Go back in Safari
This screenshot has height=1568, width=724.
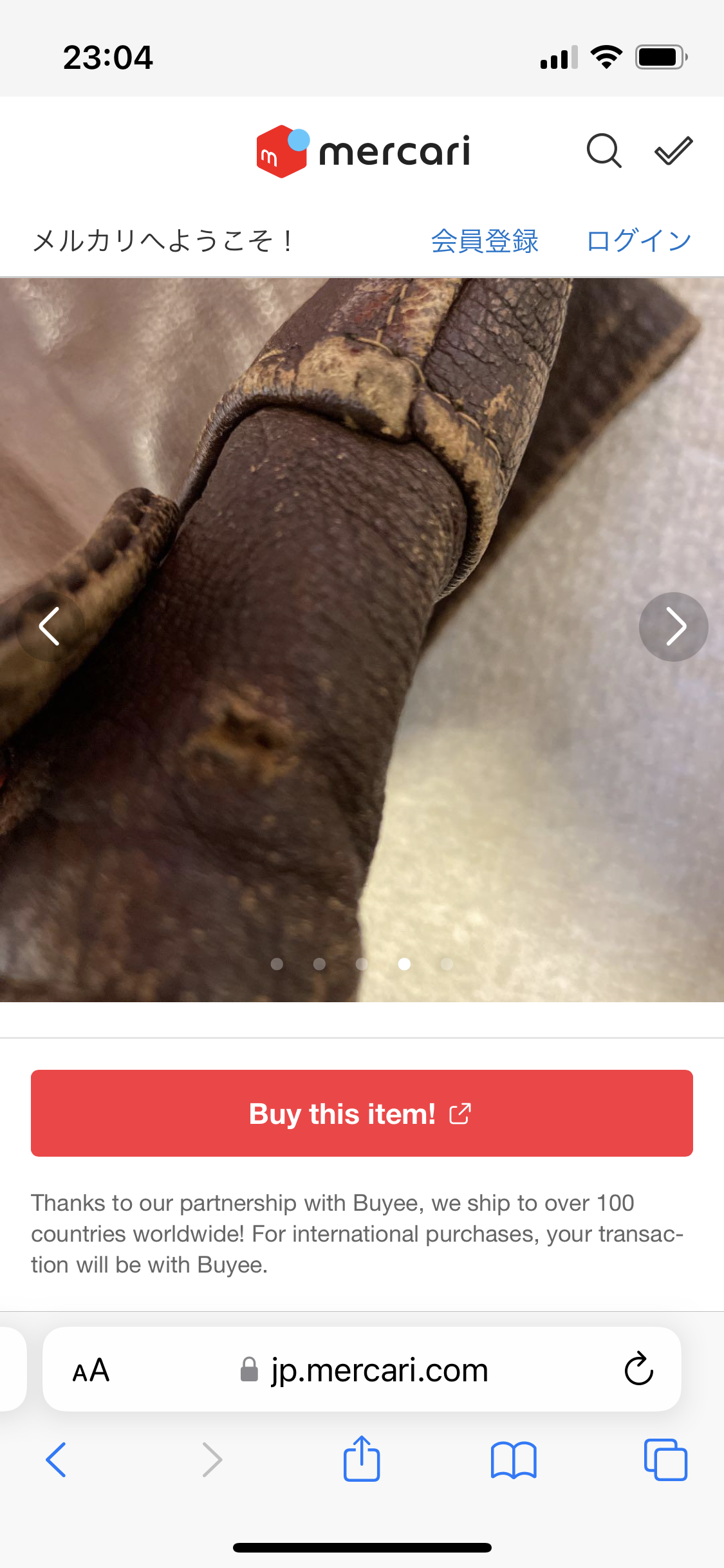[x=56, y=1459]
